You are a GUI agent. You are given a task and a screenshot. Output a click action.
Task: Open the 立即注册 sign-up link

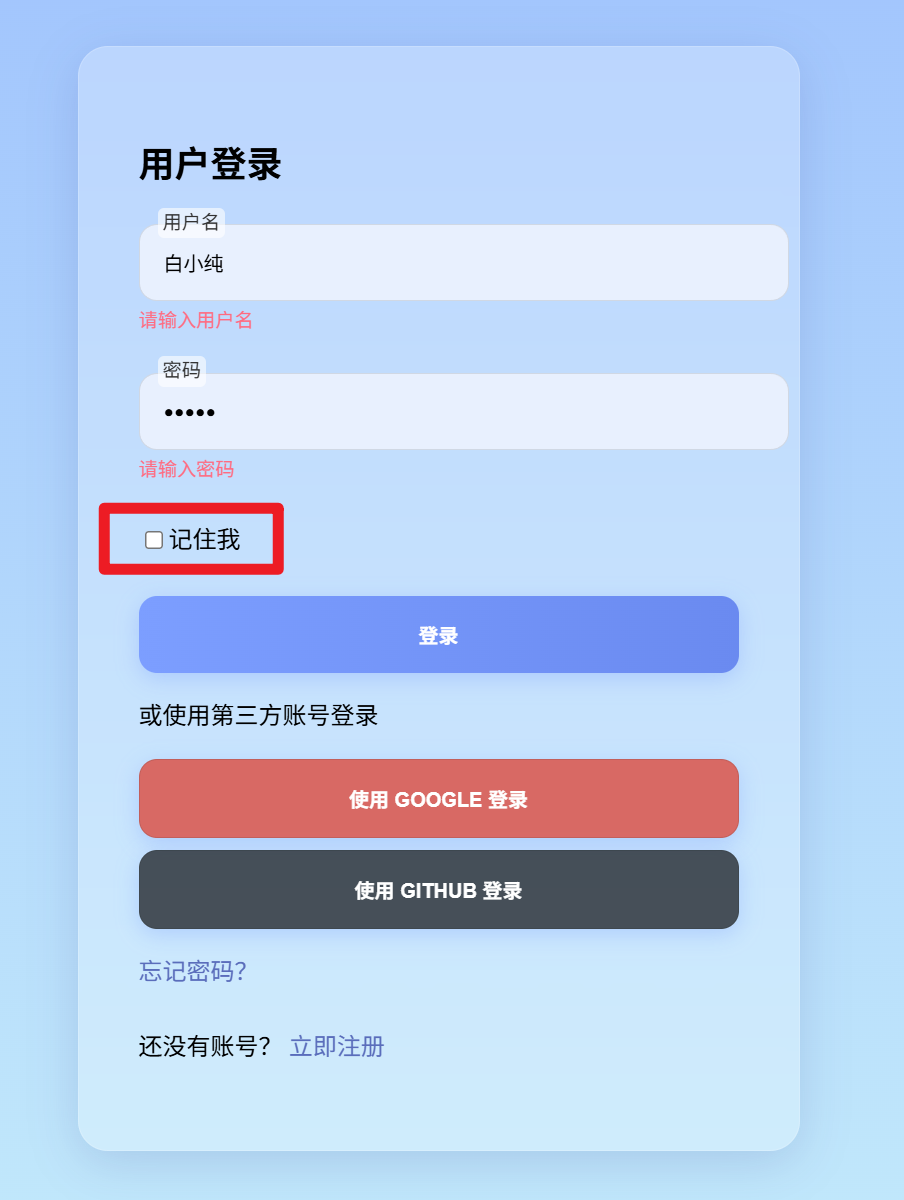pos(336,1047)
